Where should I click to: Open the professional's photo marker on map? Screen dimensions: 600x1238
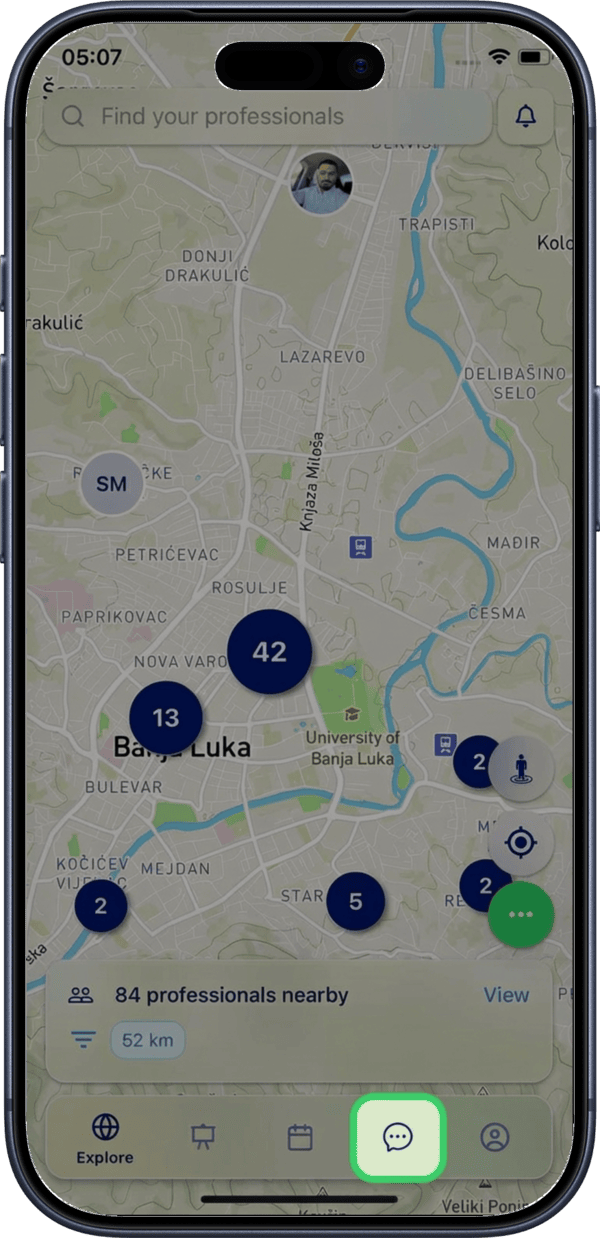coord(320,184)
